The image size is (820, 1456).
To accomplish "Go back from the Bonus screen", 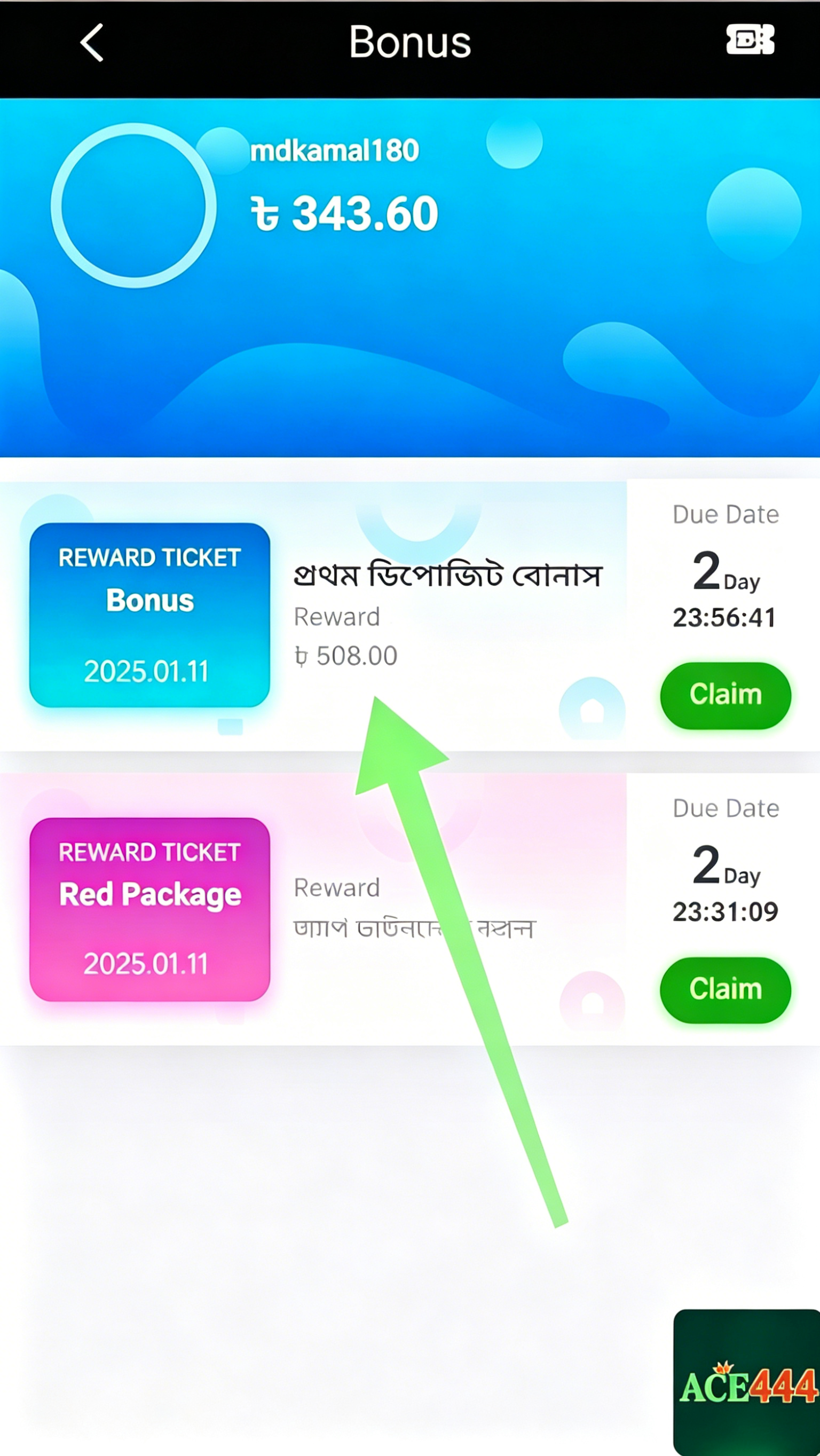I will pyautogui.click(x=92, y=42).
